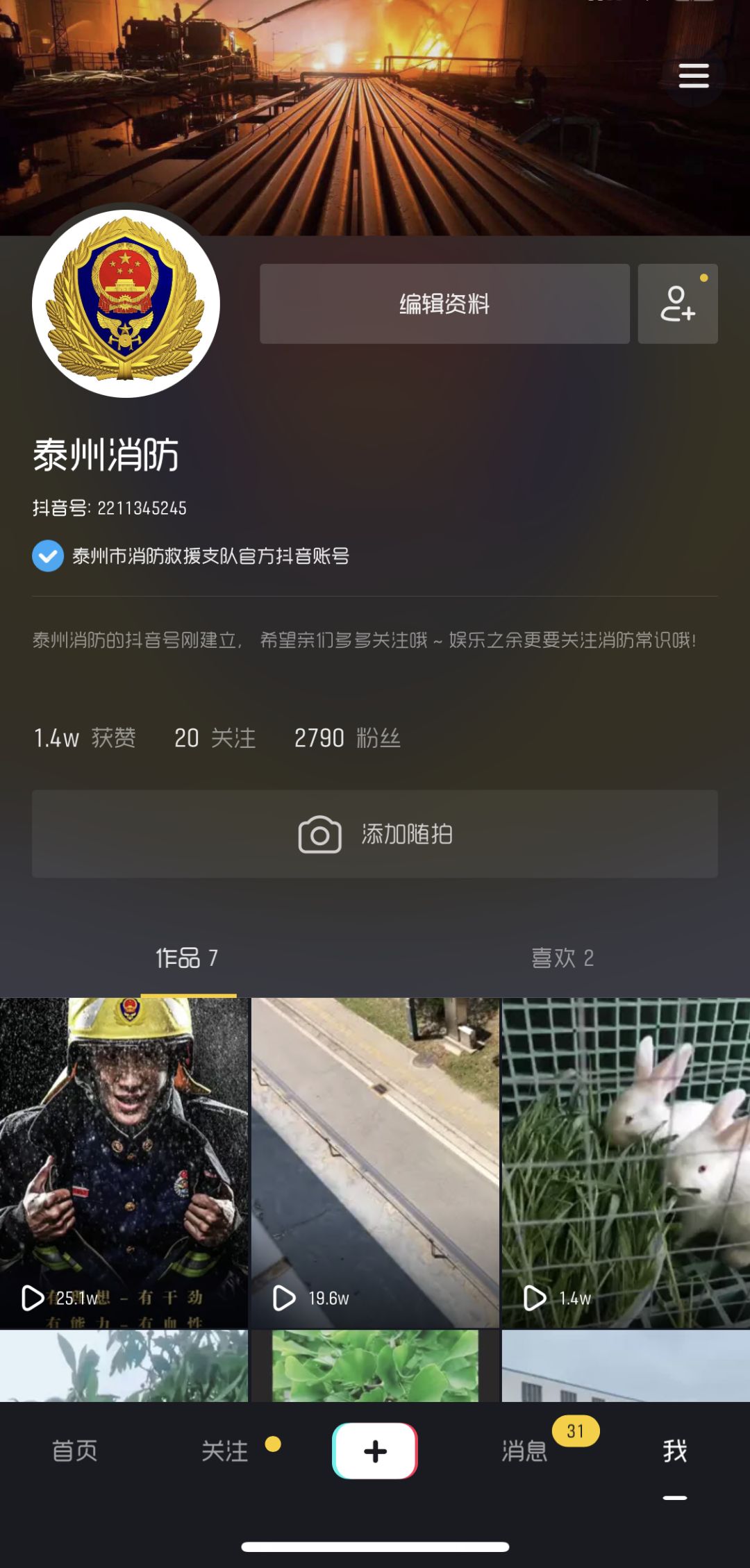Tap 添加随拍 to add a story
Image resolution: width=750 pixels, height=1568 pixels.
[x=375, y=833]
